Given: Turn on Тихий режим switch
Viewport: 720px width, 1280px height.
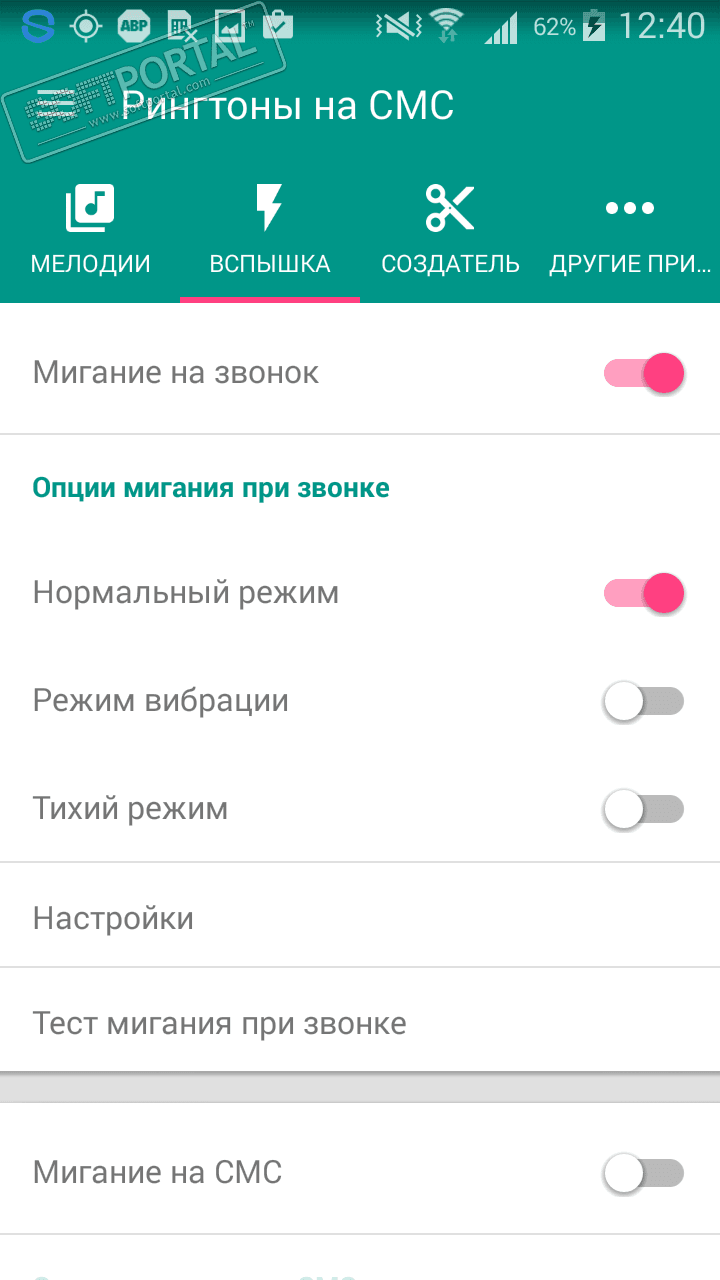Looking at the screenshot, I should coord(644,809).
